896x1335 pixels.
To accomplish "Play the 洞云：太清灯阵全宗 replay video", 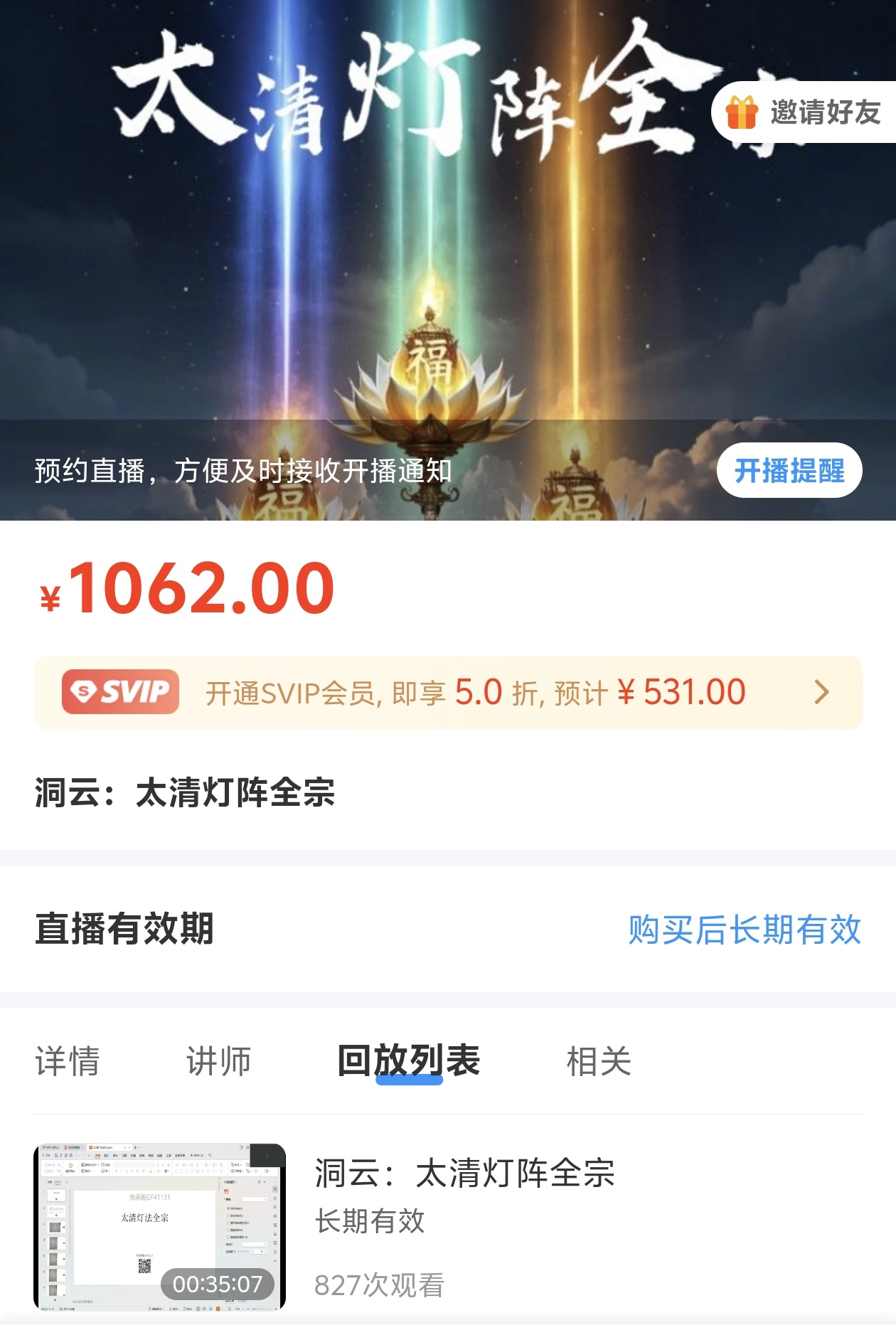I will 160,1226.
